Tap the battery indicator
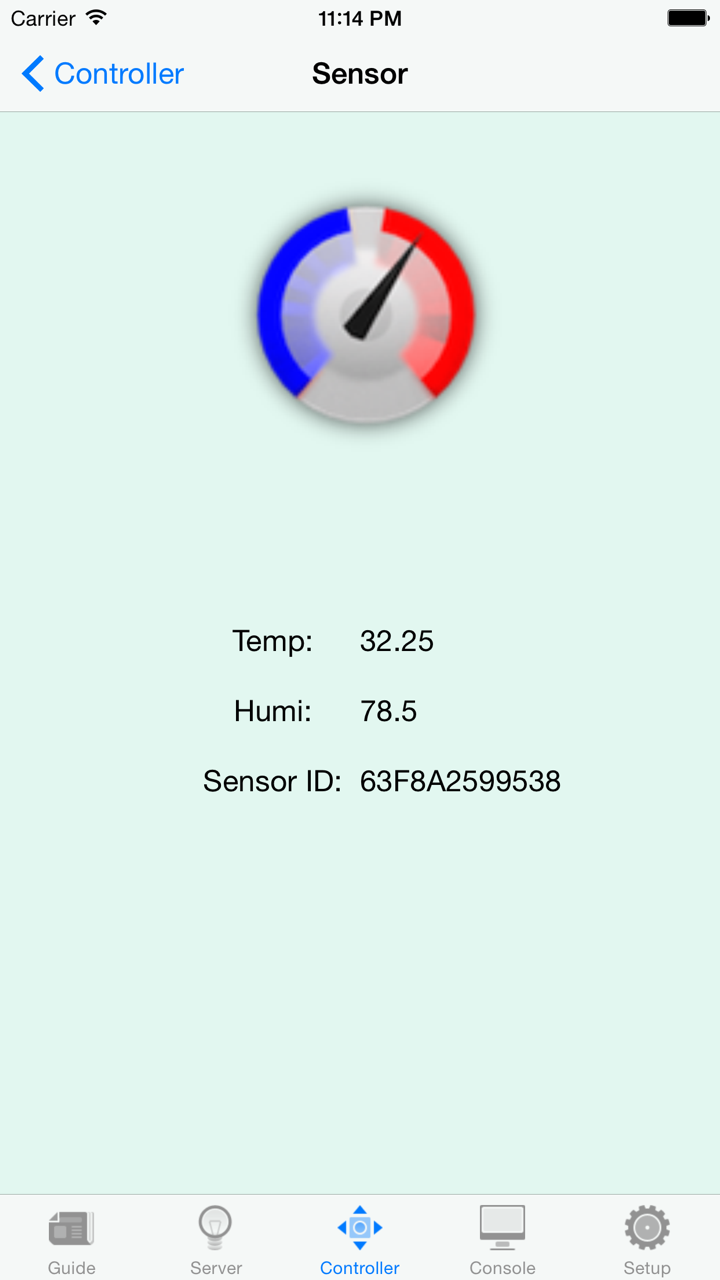 [688, 16]
